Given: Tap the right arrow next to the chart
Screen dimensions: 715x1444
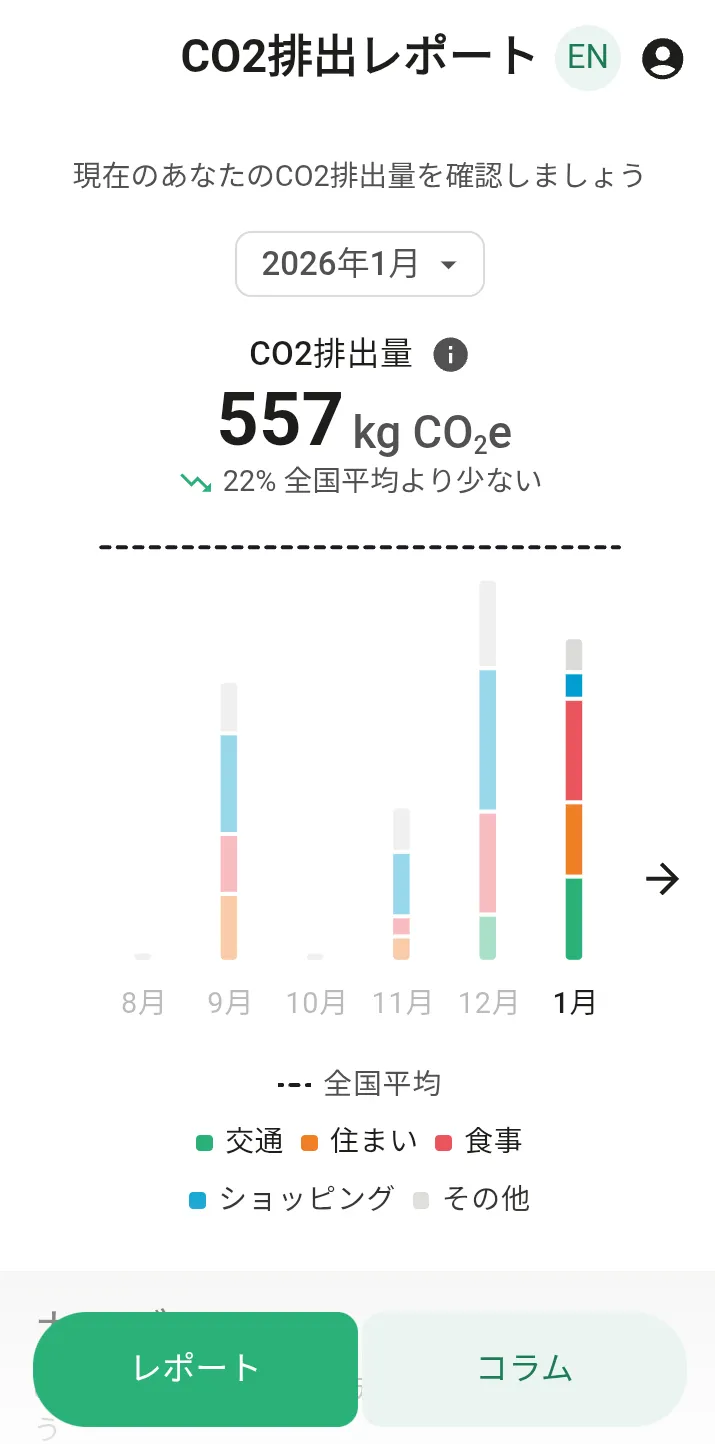Looking at the screenshot, I should pyautogui.click(x=662, y=879).
